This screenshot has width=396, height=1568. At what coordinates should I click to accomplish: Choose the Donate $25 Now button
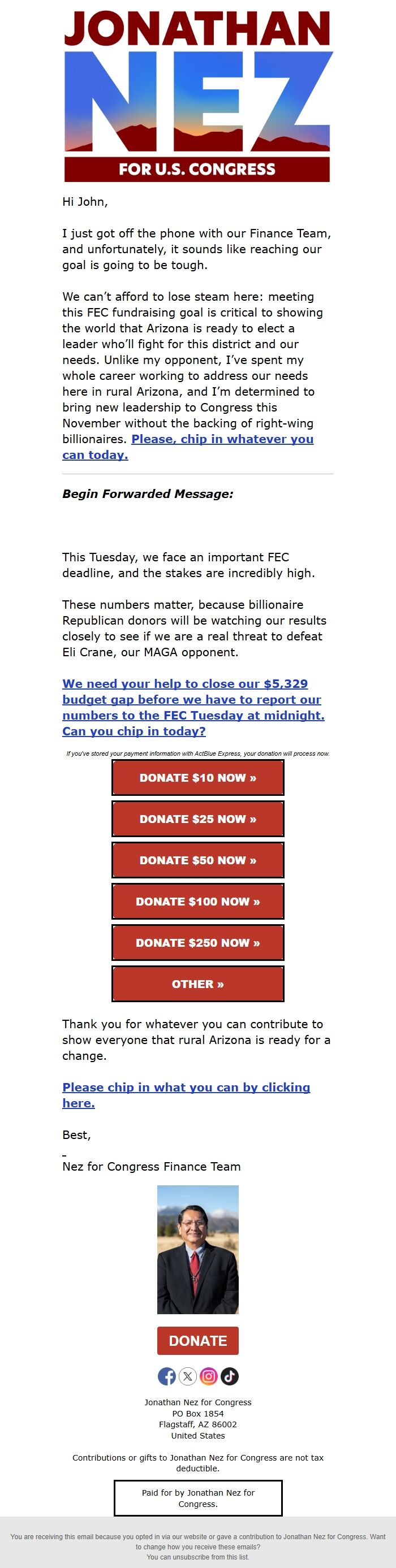pyautogui.click(x=197, y=818)
